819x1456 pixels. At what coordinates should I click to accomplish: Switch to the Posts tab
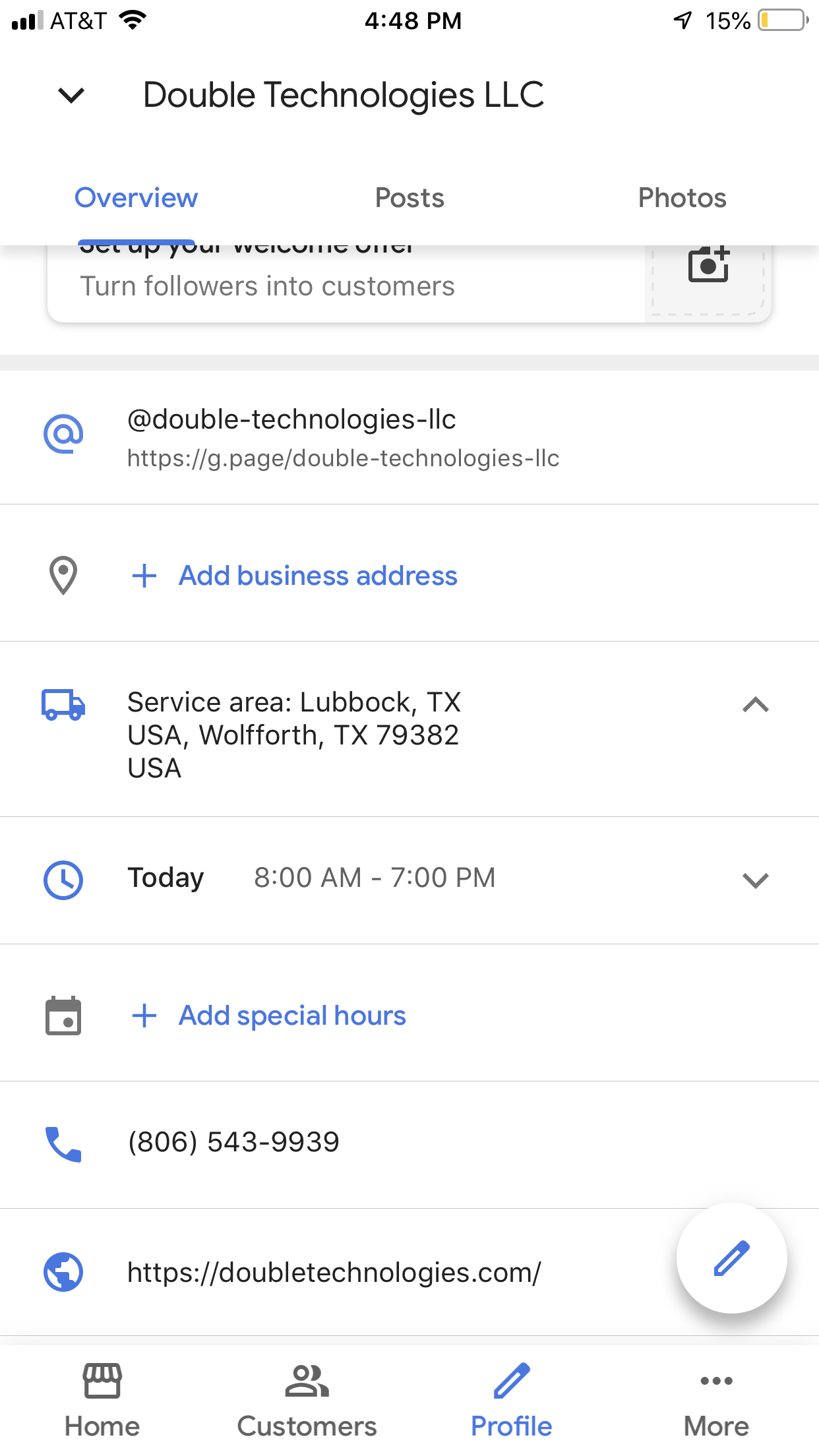point(409,198)
